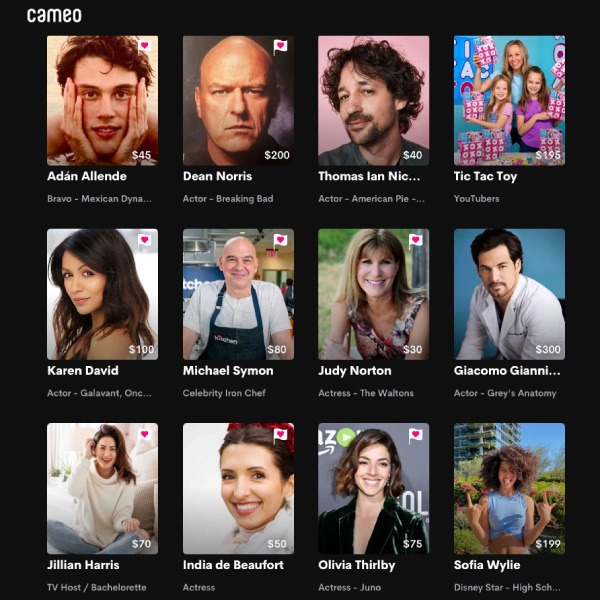The height and width of the screenshot is (600, 600).
Task: View Judy Norton's profile card
Action: point(373,294)
